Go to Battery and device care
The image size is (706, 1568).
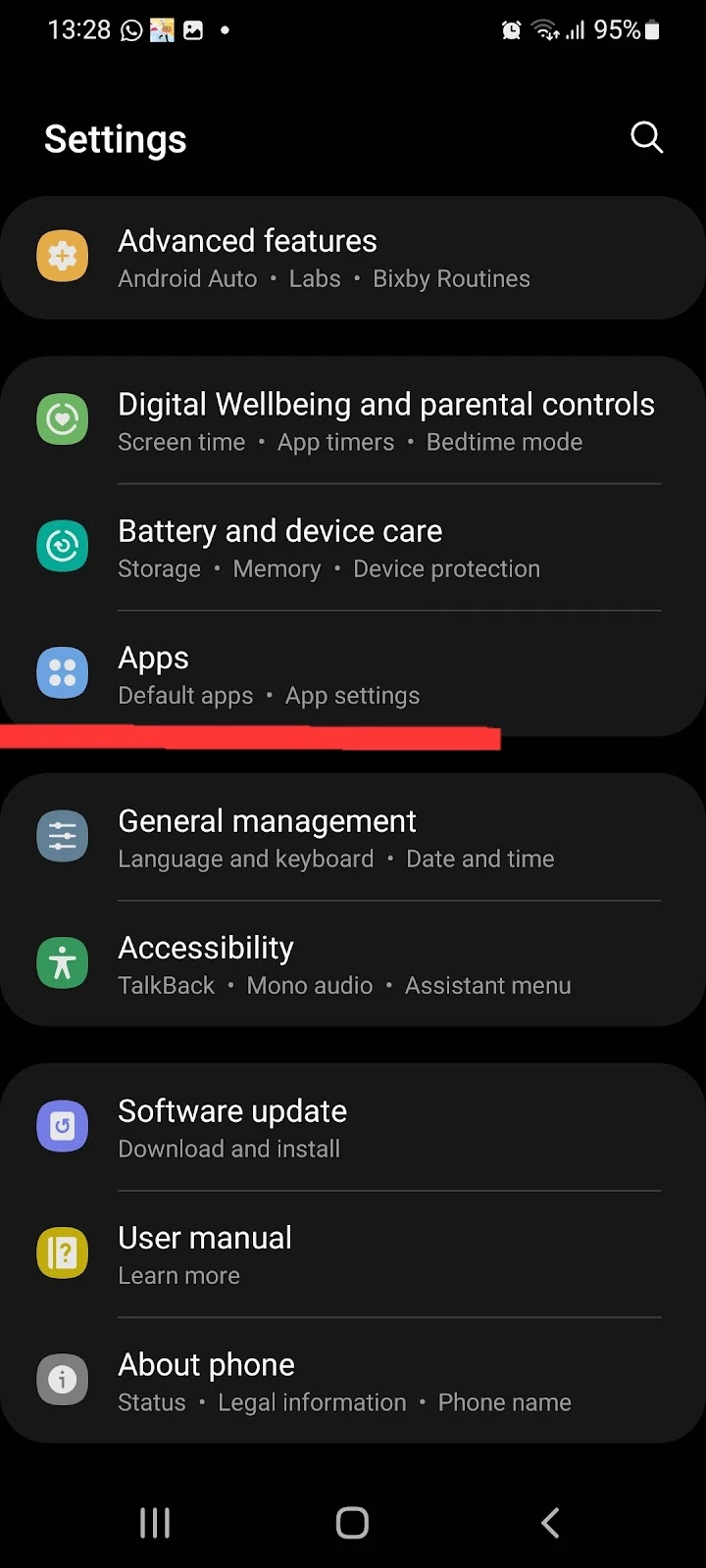[x=353, y=547]
